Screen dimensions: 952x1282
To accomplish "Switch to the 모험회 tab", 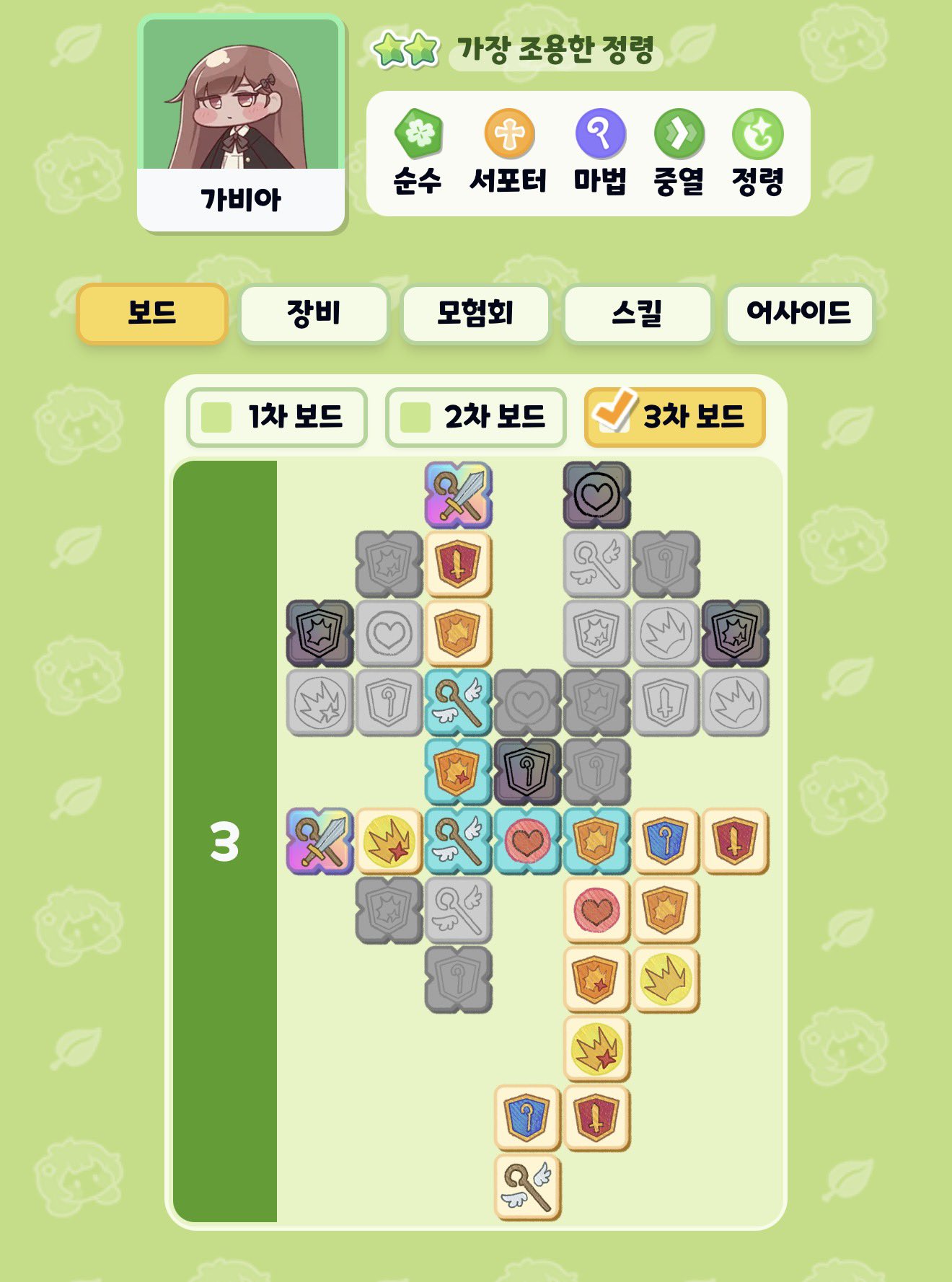I will tap(475, 314).
